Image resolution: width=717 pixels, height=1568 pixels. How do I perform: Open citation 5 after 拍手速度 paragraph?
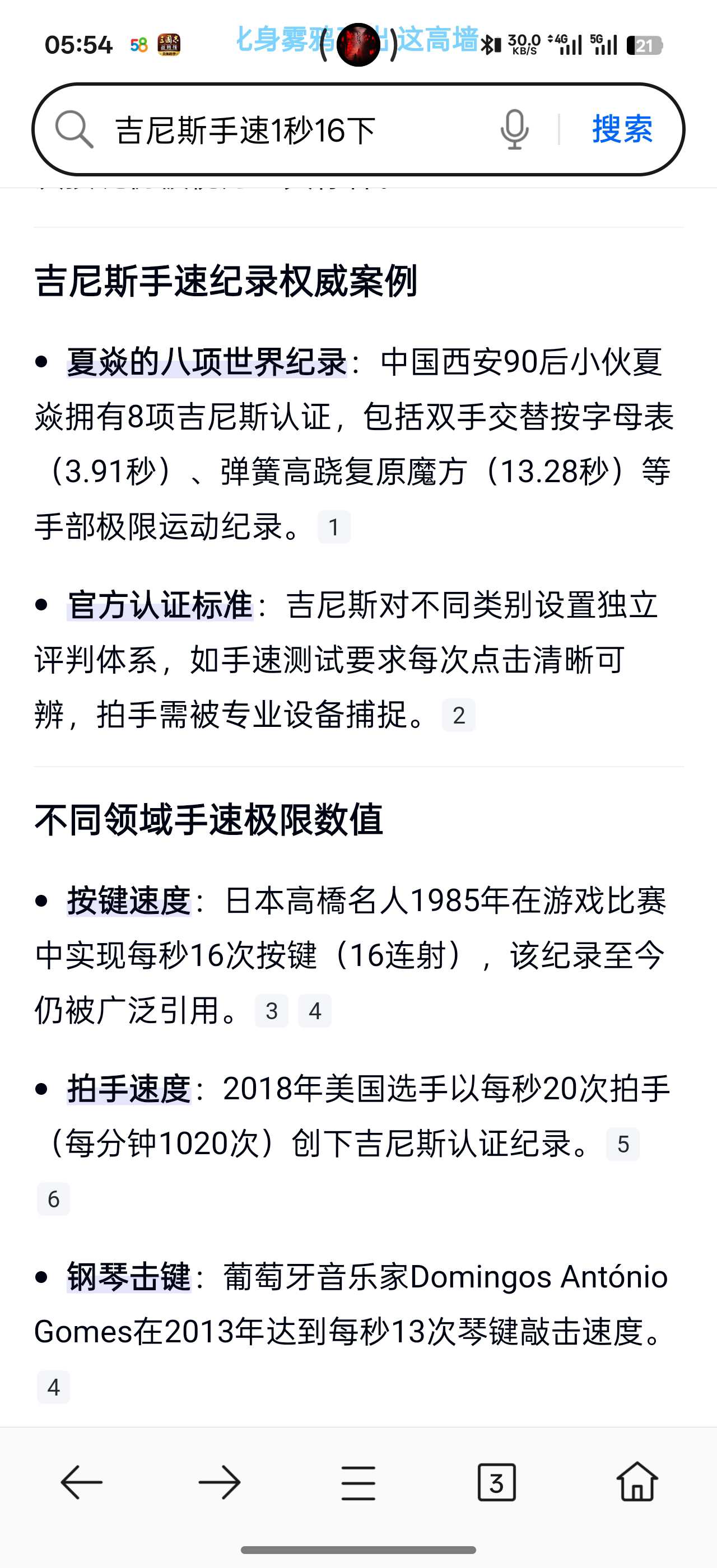tap(623, 1144)
